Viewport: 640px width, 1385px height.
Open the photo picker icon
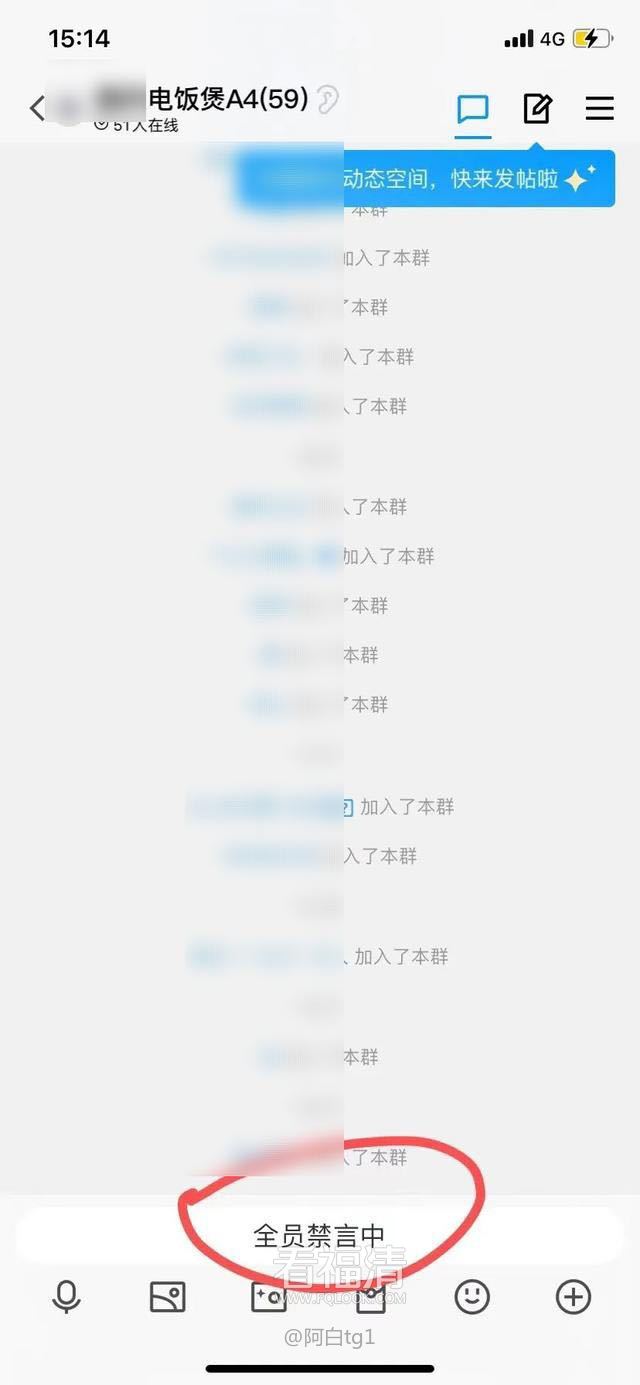167,1297
